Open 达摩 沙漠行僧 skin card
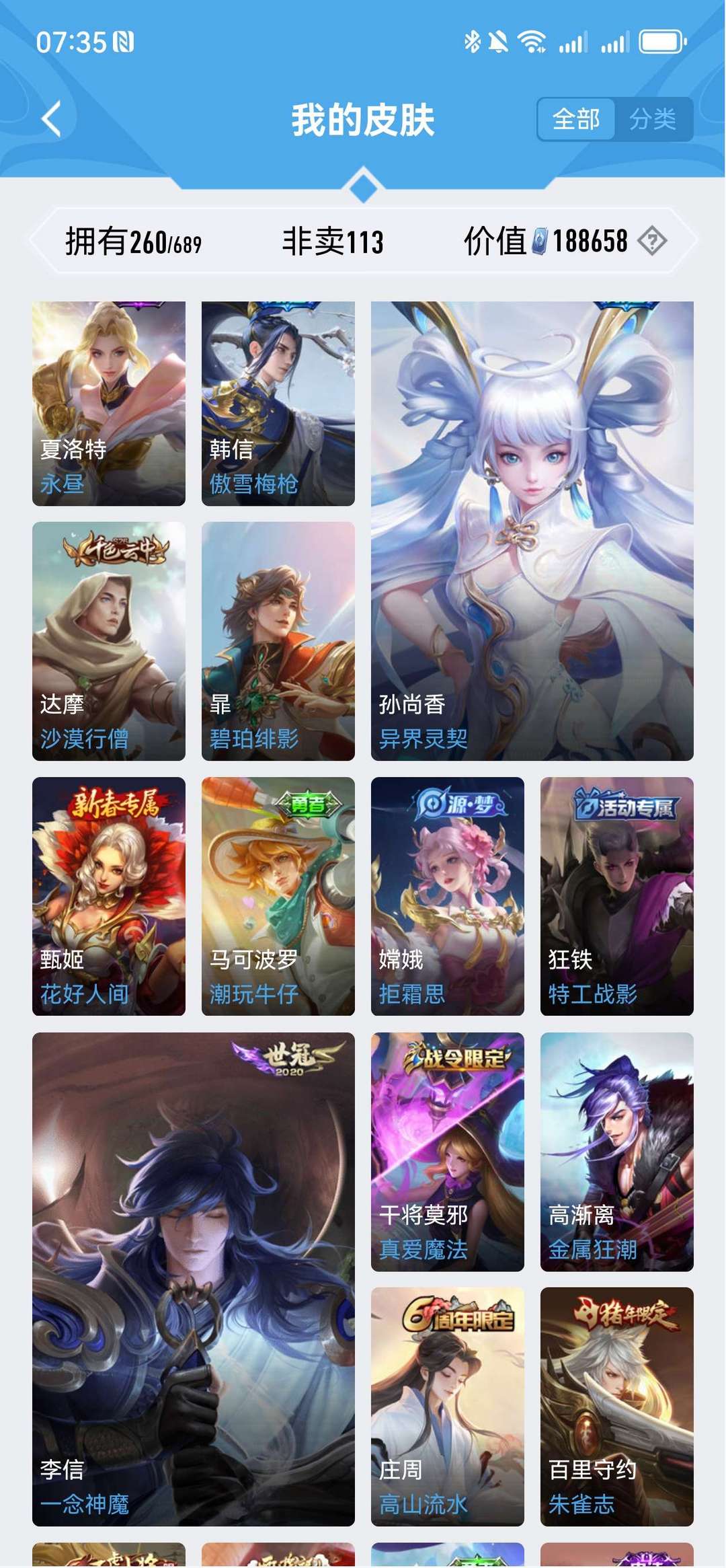This screenshot has width=726, height=1568. pyautogui.click(x=109, y=641)
